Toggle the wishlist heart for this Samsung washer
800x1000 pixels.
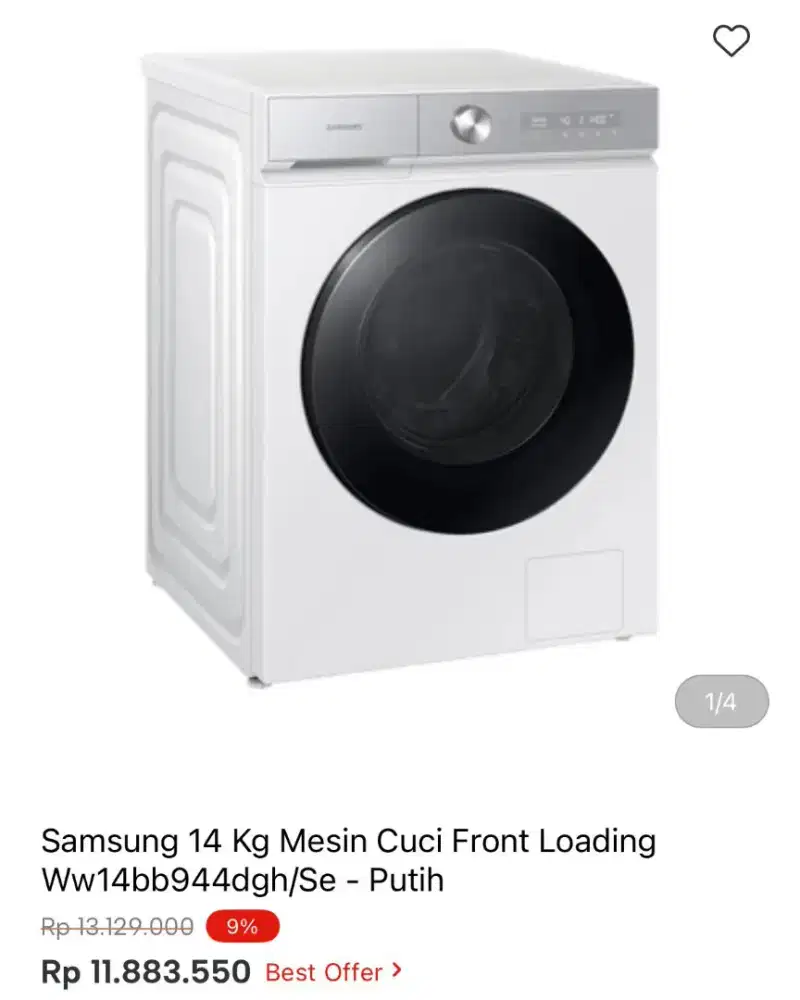tap(731, 42)
